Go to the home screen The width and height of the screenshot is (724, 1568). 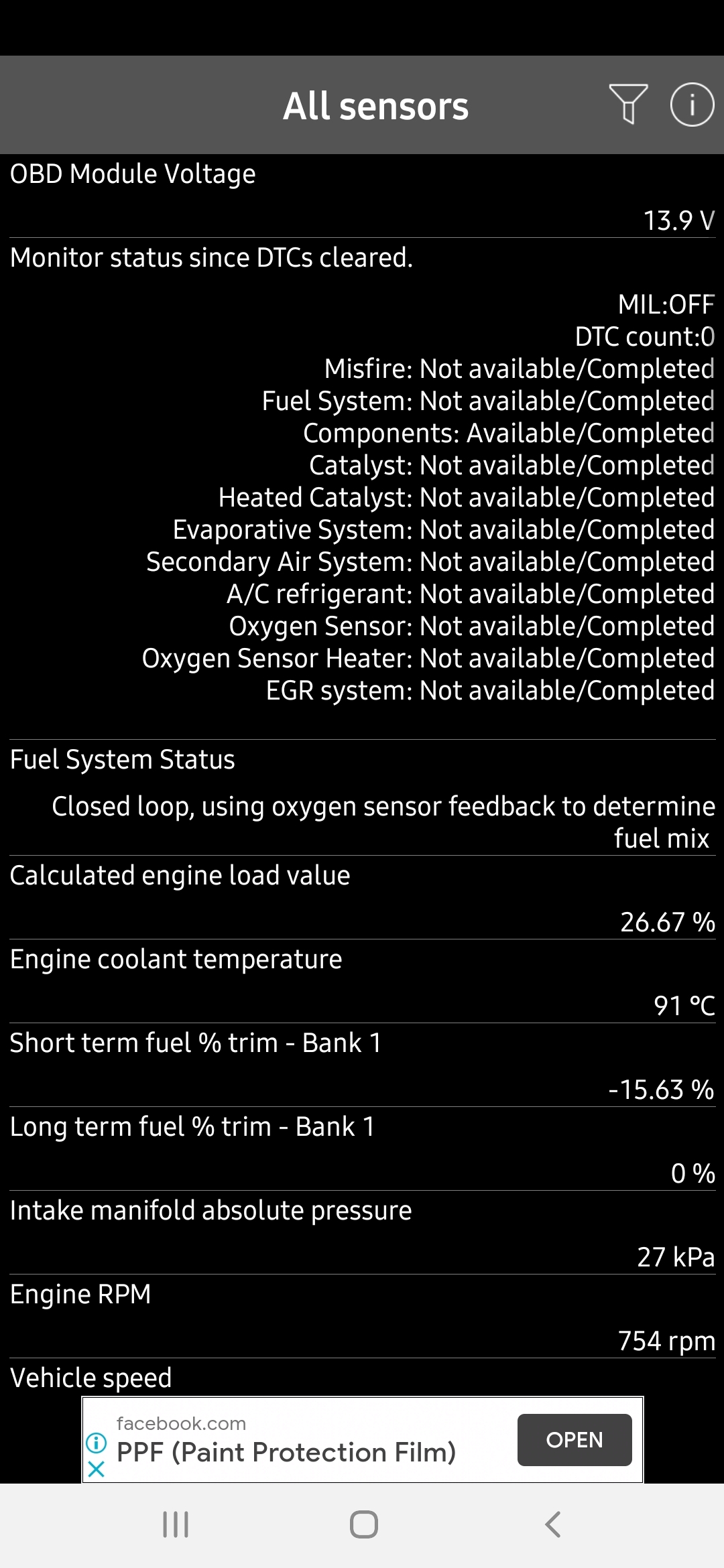(363, 1524)
